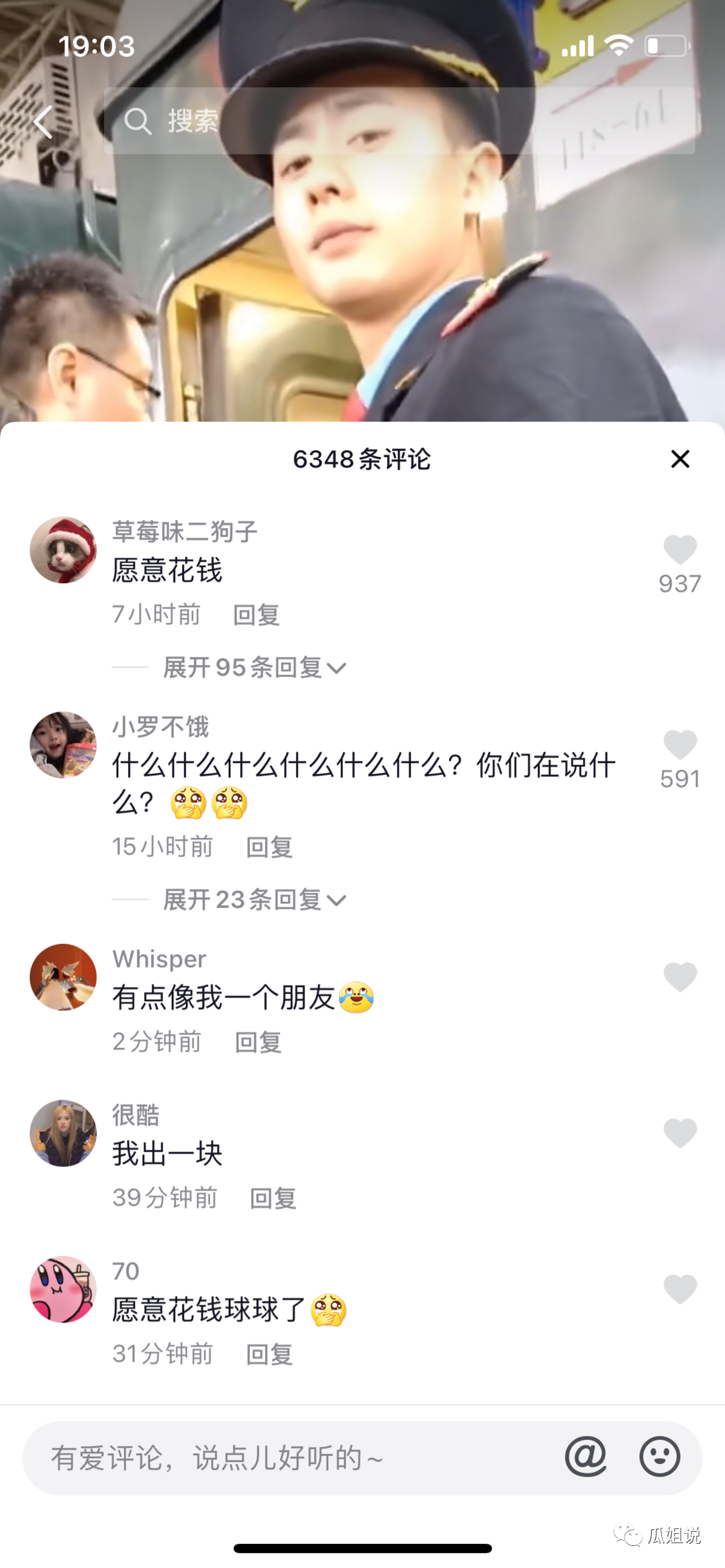Viewport: 725px width, 1568px height.
Task: Open 草莓味二狗子's profile avatar
Action: pyautogui.click(x=63, y=550)
